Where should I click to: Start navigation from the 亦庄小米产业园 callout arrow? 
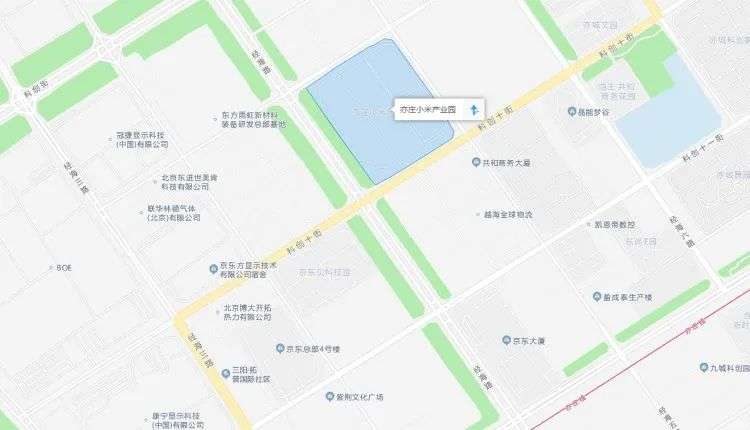(x=474, y=110)
